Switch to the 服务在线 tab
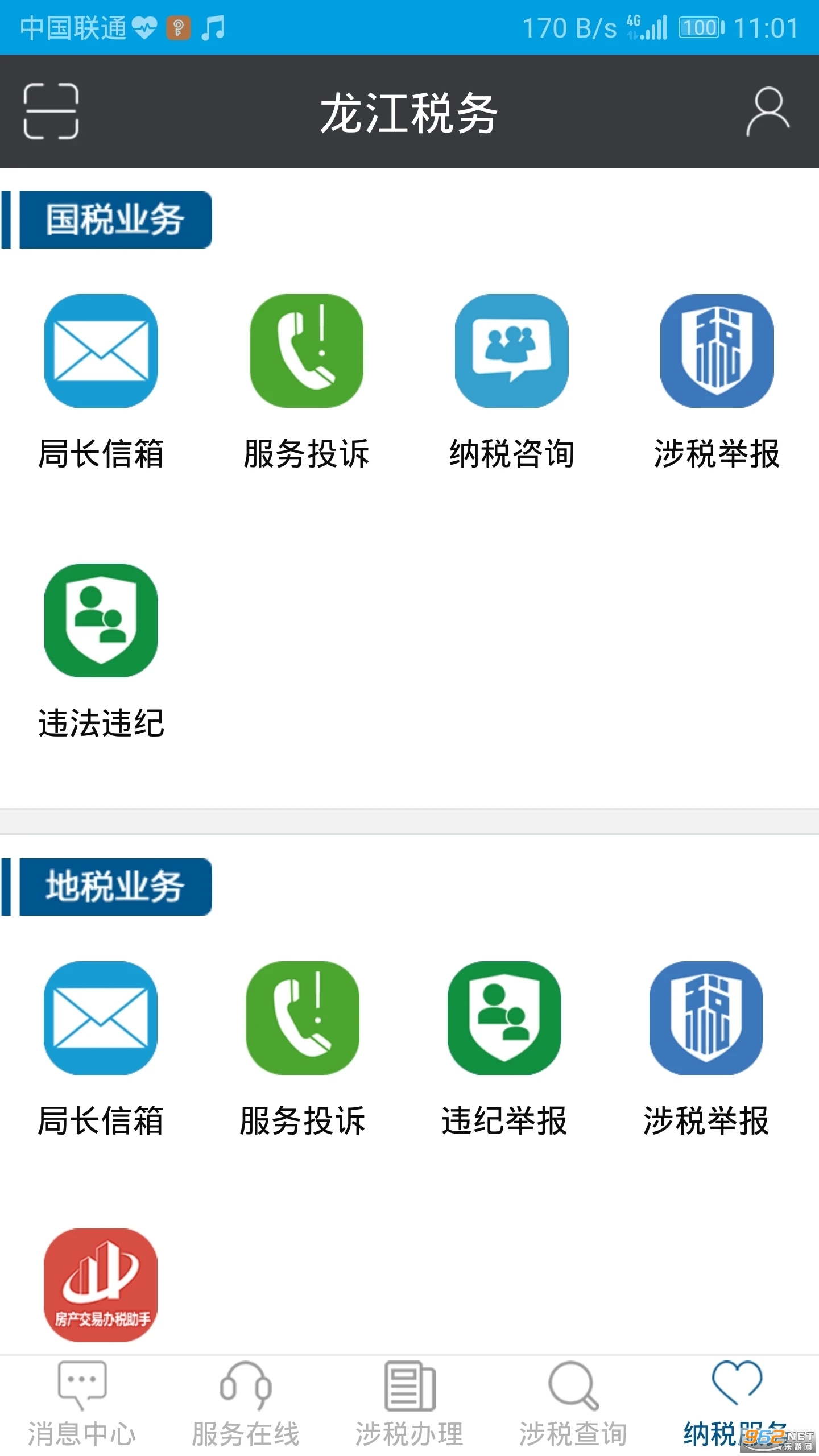 point(246,1405)
